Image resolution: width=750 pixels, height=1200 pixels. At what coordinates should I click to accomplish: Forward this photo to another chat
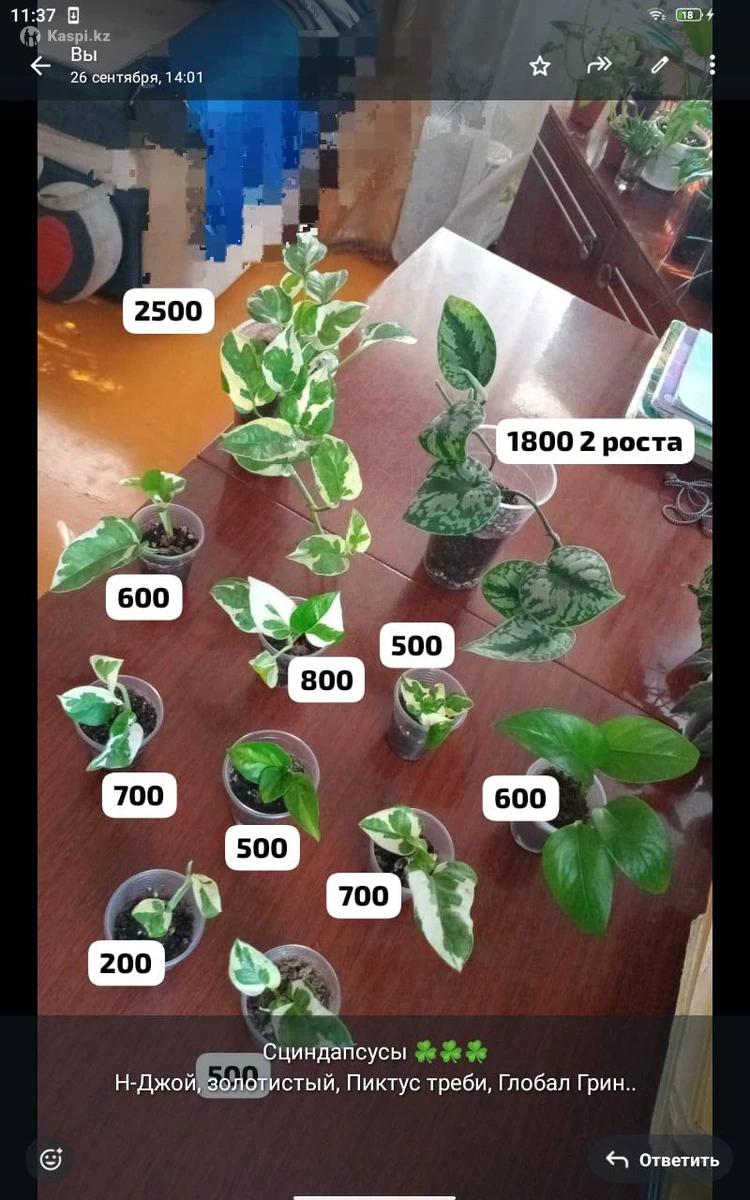pos(599,66)
